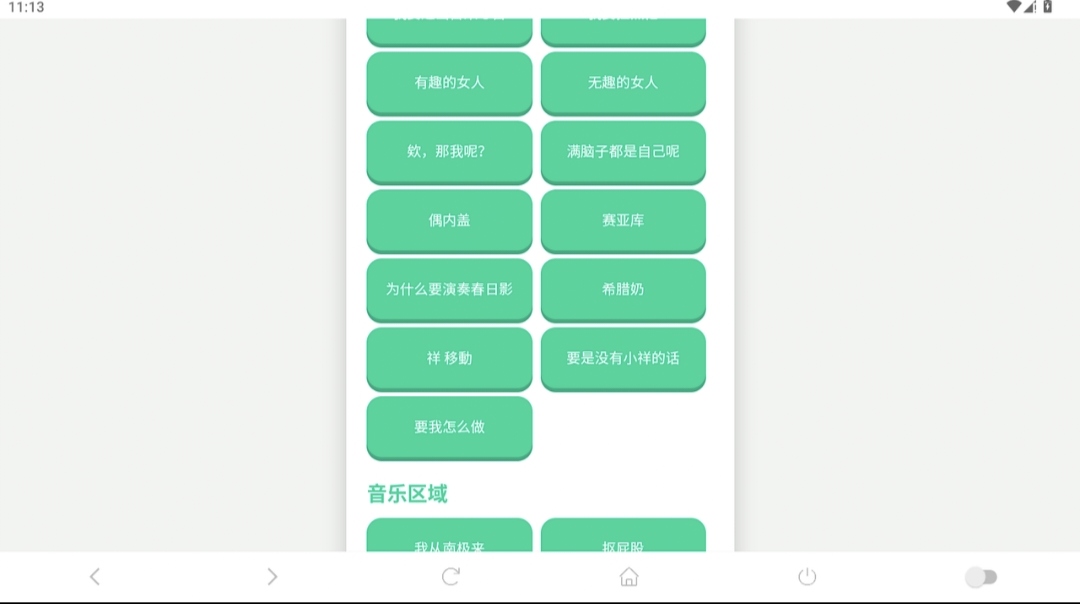This screenshot has height=604, width=1080.
Task: Play 为什么要演奏春日影
Action: (x=449, y=289)
